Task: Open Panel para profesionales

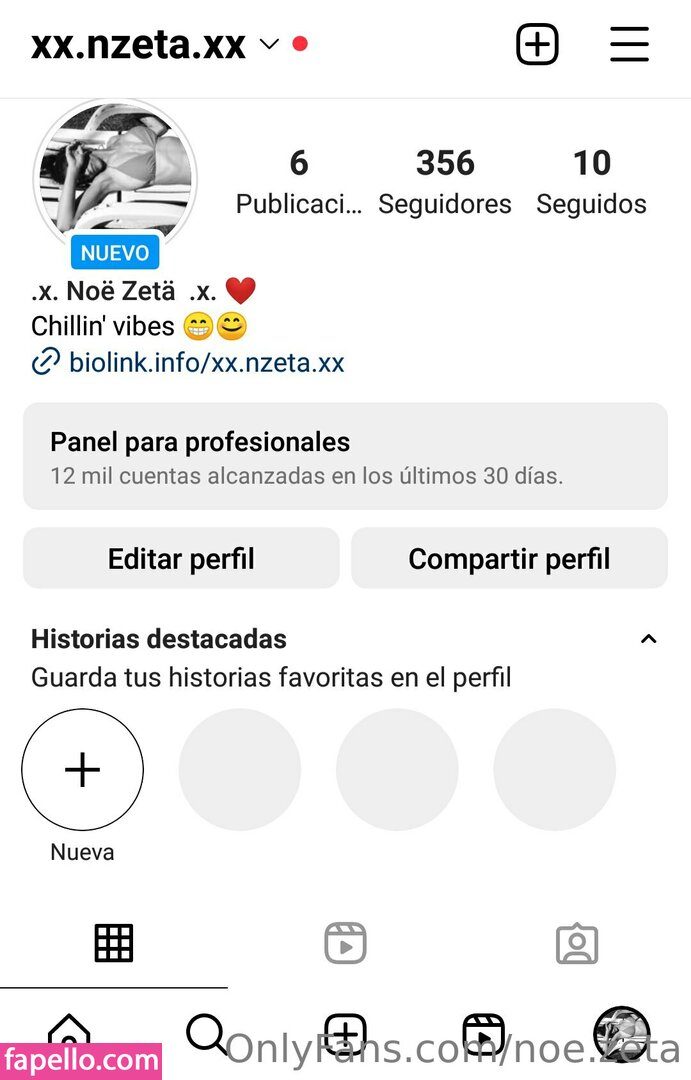Action: pos(345,457)
